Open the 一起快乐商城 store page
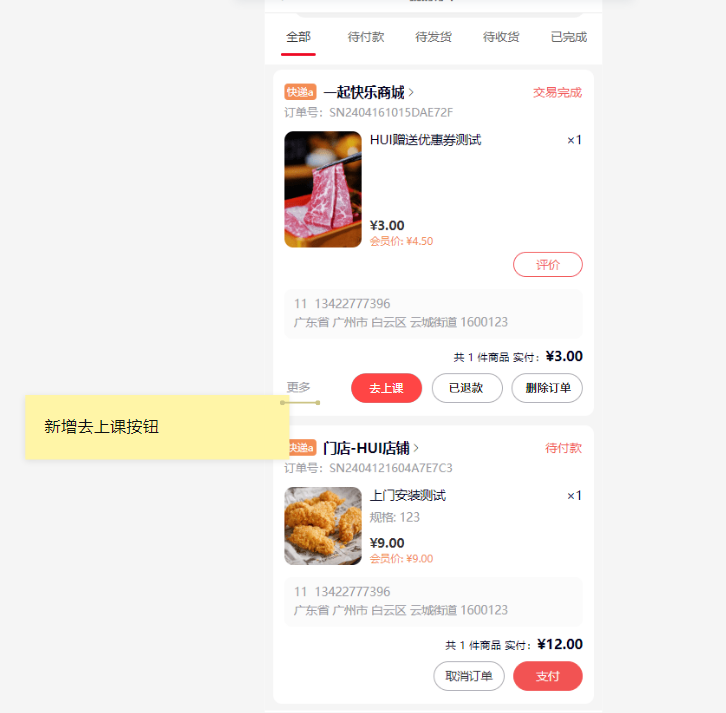This screenshot has height=713, width=726. click(x=368, y=93)
